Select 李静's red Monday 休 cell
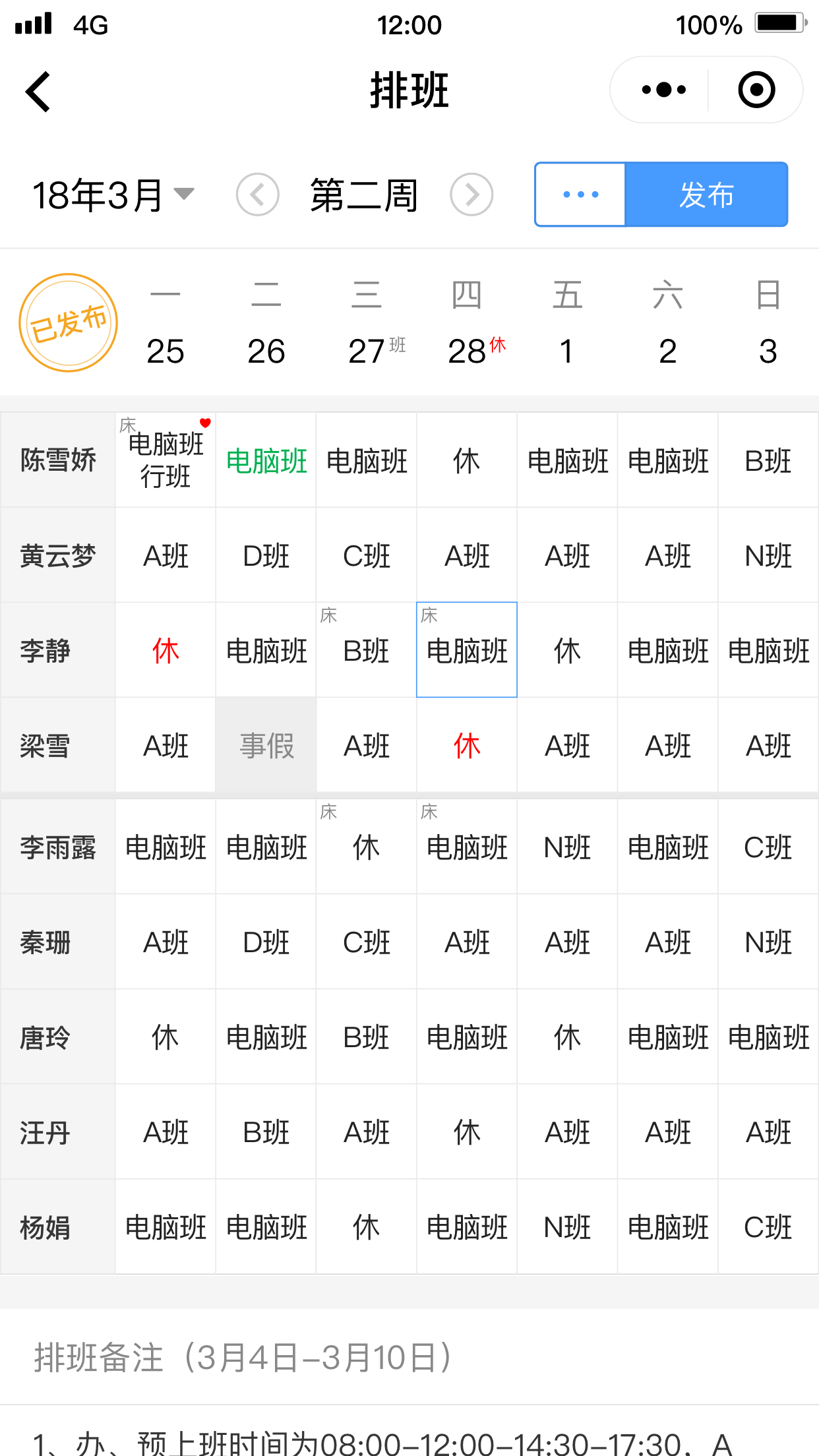Viewport: 819px width, 1456px height. [166, 650]
